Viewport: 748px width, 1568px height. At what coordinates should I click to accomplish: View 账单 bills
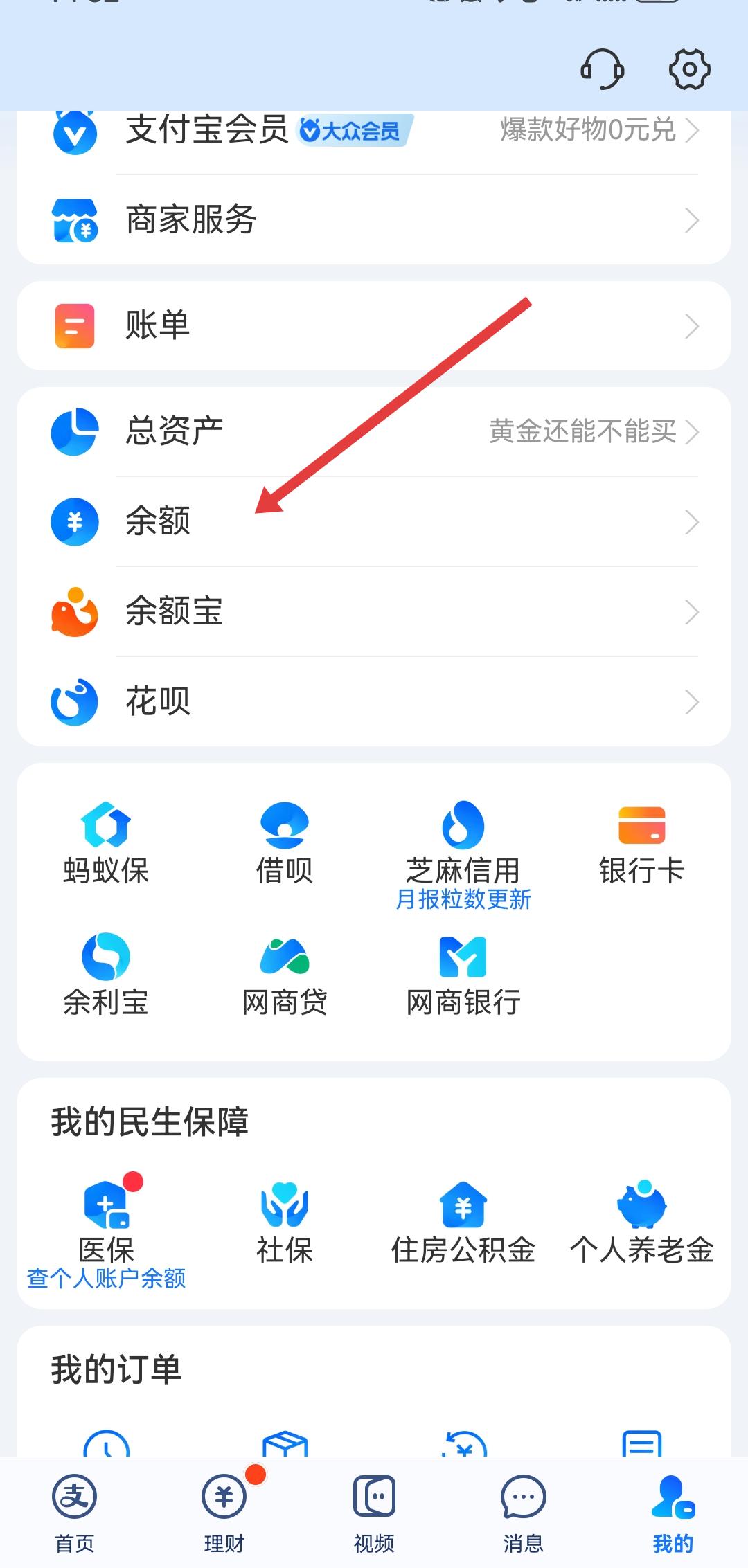click(374, 325)
